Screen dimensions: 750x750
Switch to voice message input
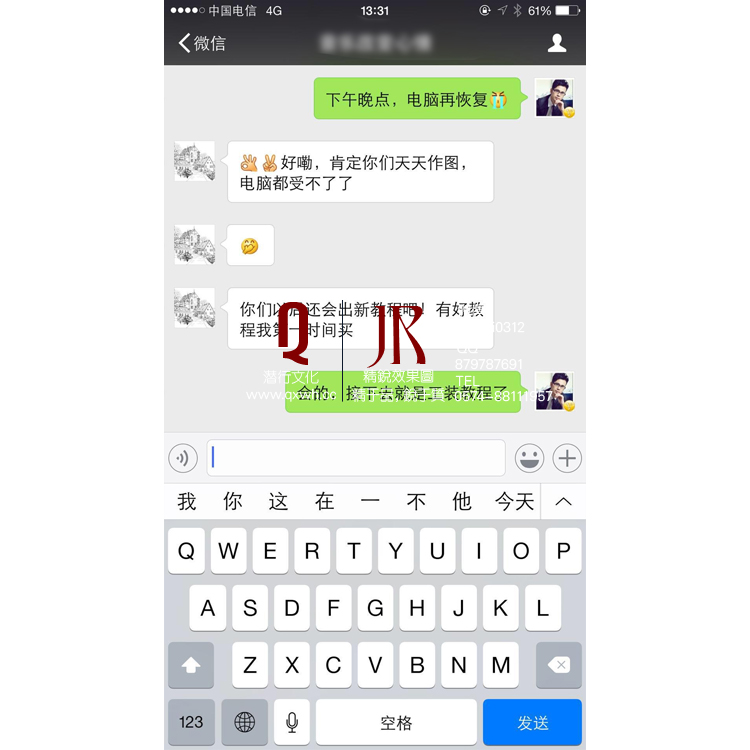[x=183, y=458]
